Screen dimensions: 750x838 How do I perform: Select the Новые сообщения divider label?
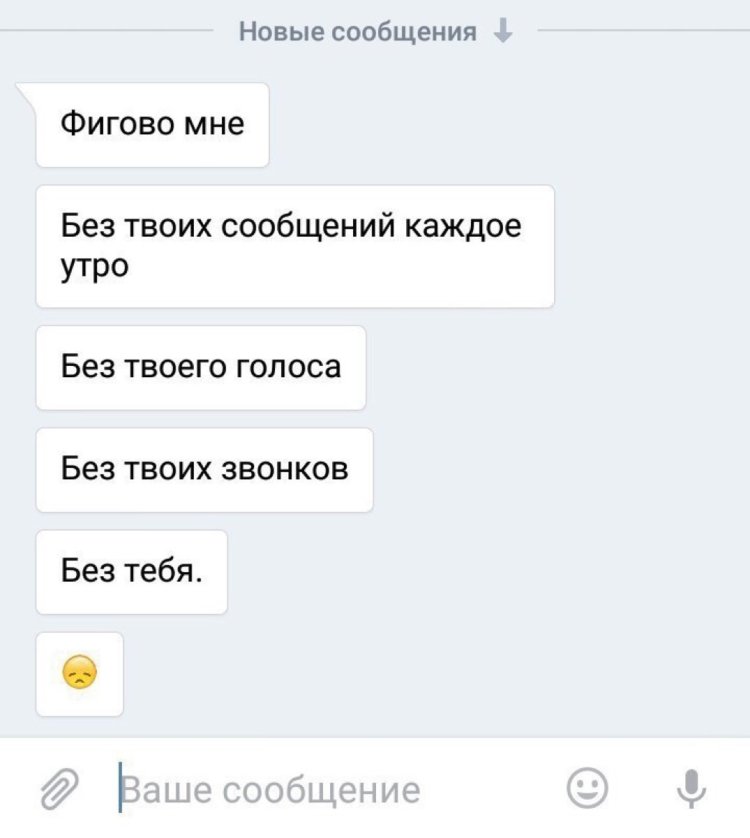[x=356, y=31]
